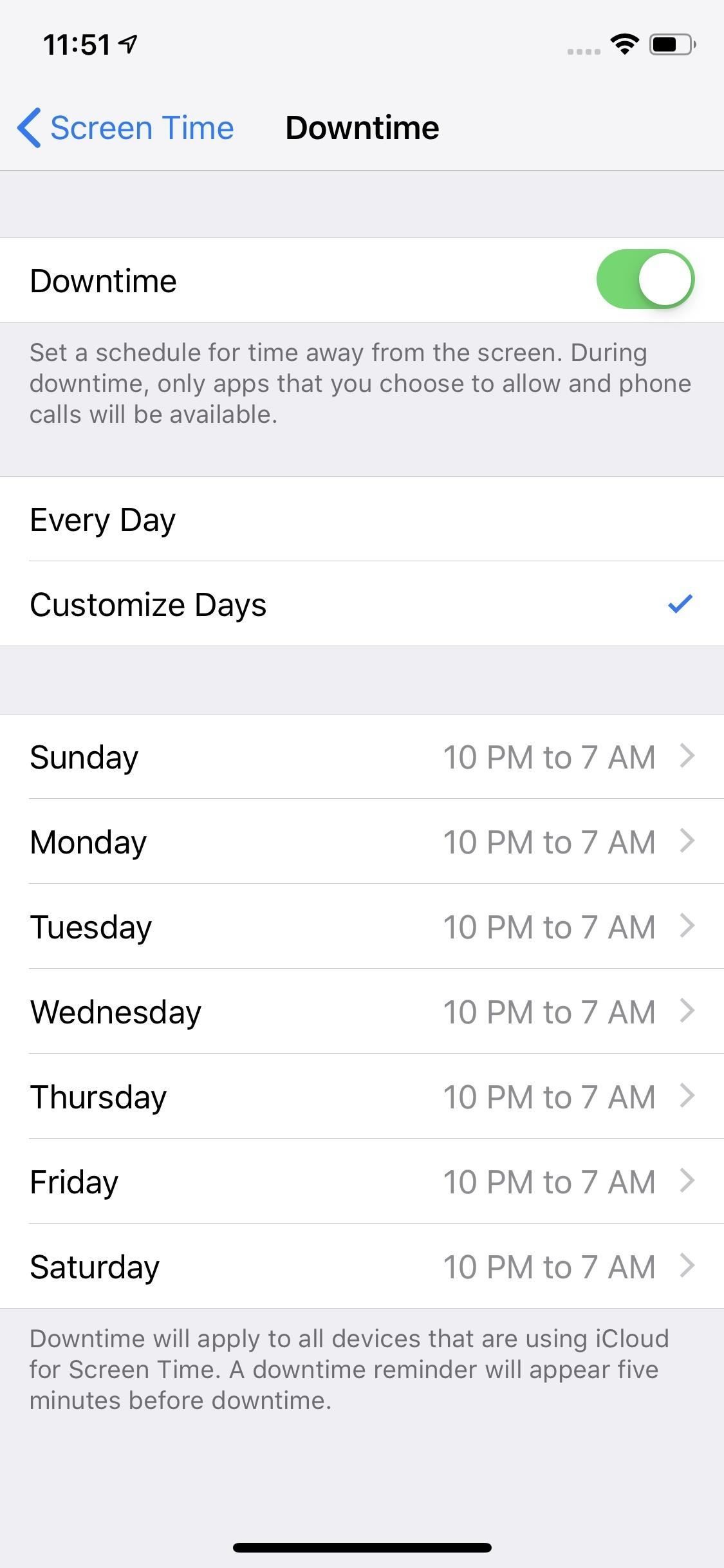Open the Tuesday schedule row

[362, 927]
